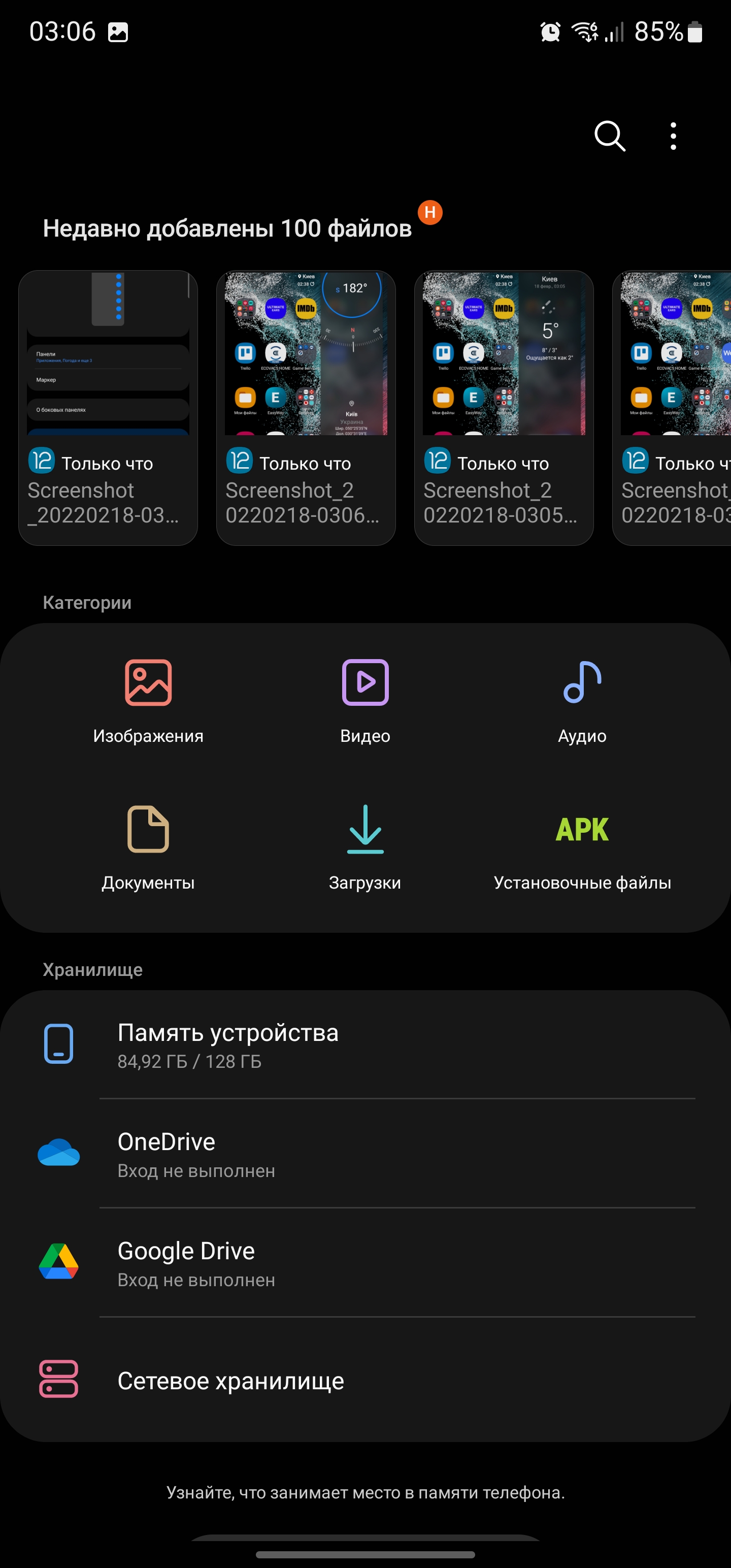View the Загрузки category

(365, 847)
